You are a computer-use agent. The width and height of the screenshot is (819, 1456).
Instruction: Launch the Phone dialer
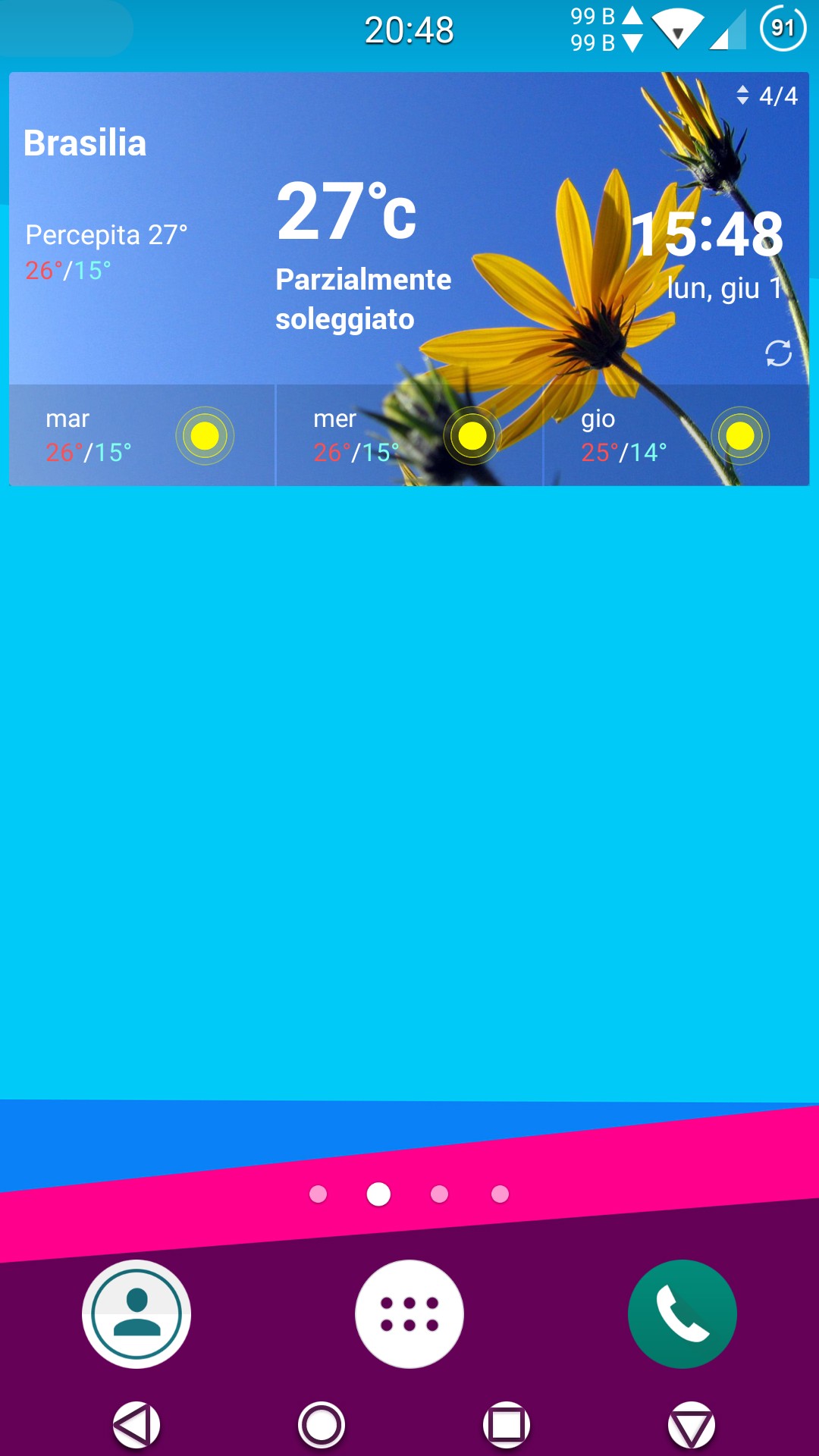pos(682,1314)
